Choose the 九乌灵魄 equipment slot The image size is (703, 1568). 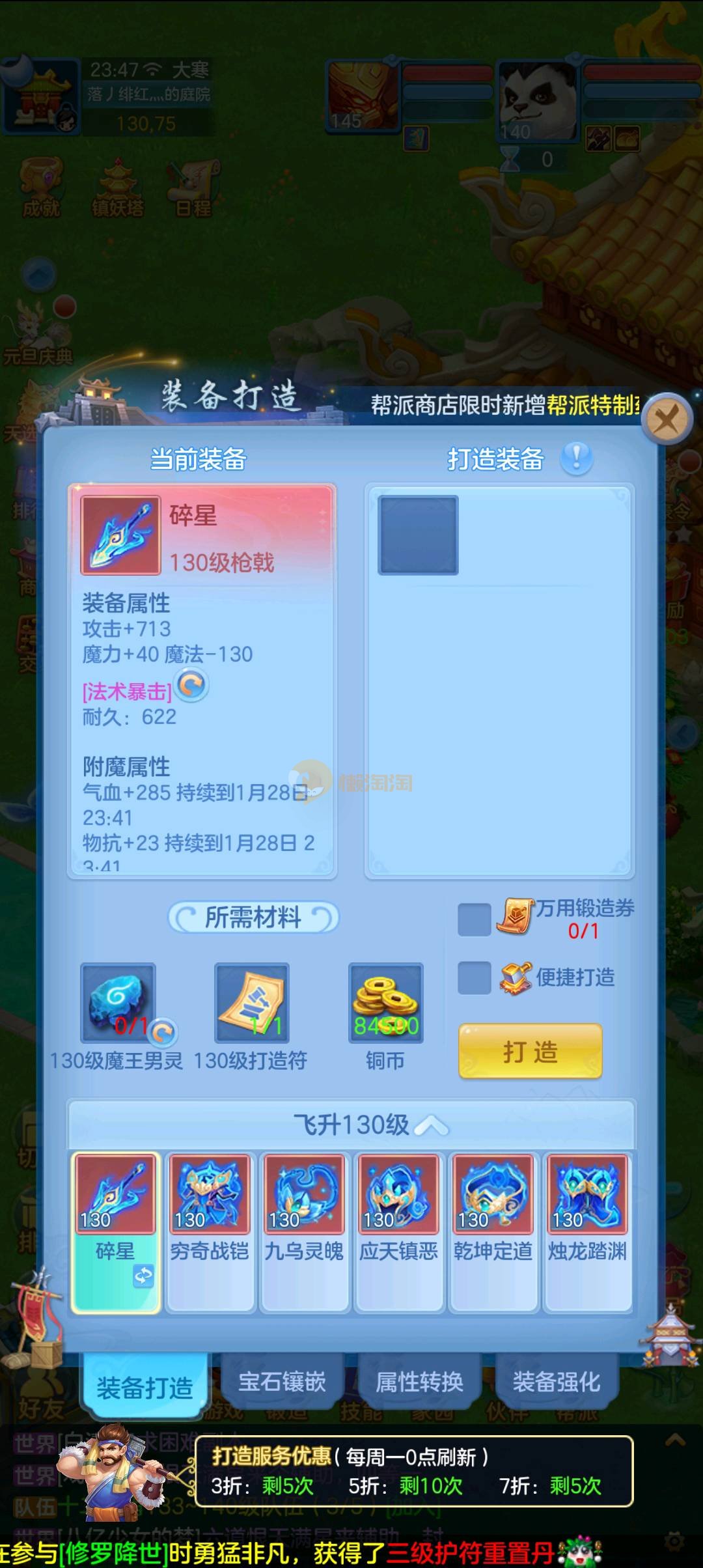(x=304, y=1231)
